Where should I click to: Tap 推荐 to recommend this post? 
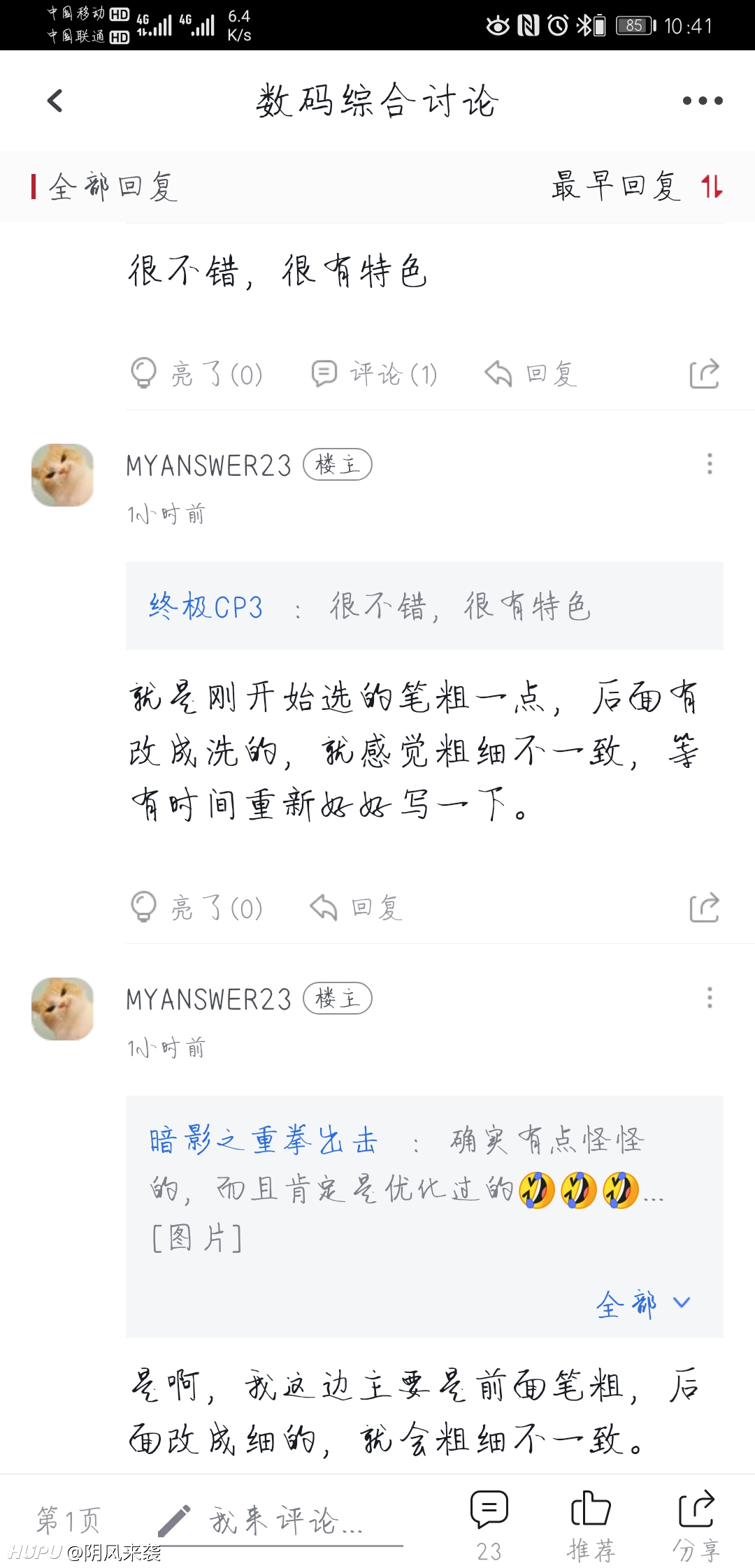(591, 1525)
